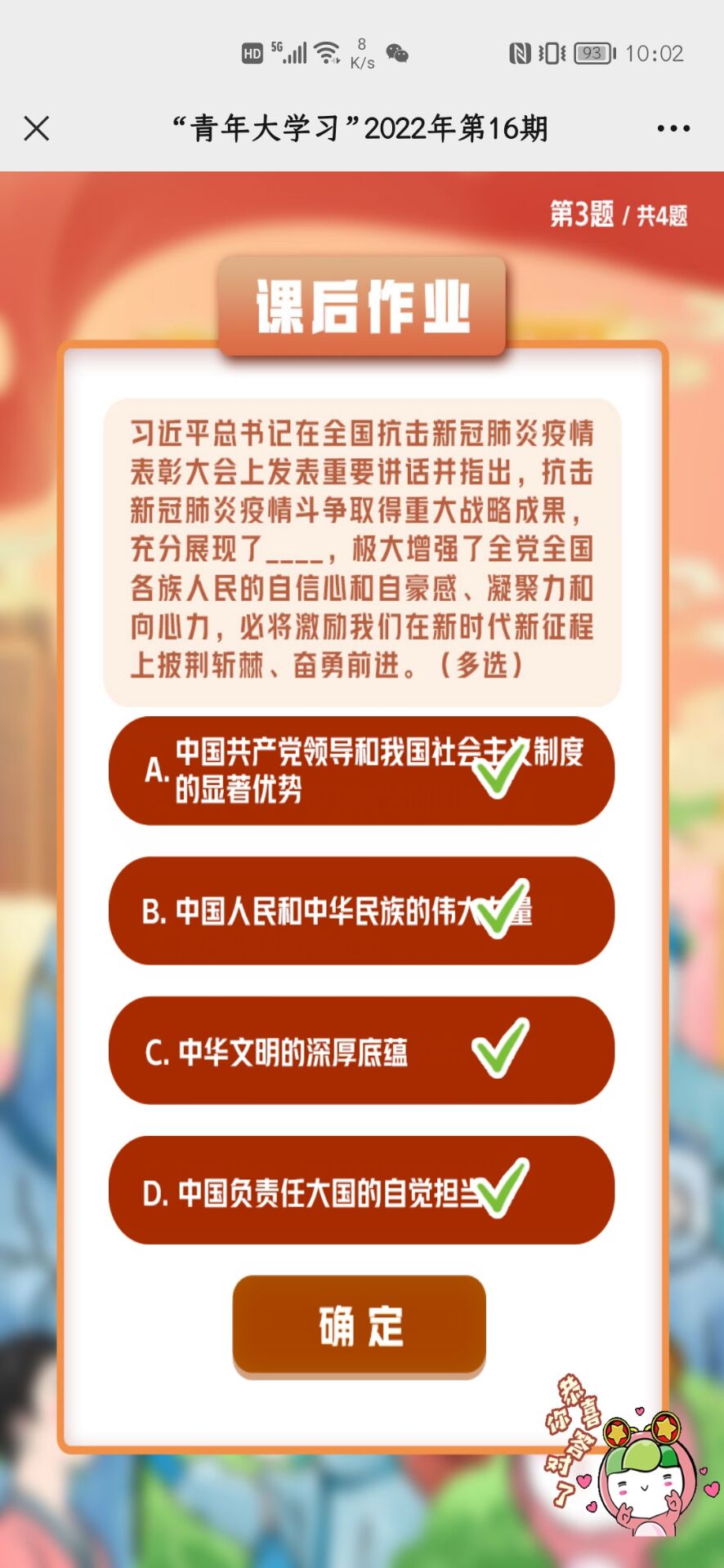
Task: Choose option D 中国负责任大国的自觉担当
Action: point(361,1191)
